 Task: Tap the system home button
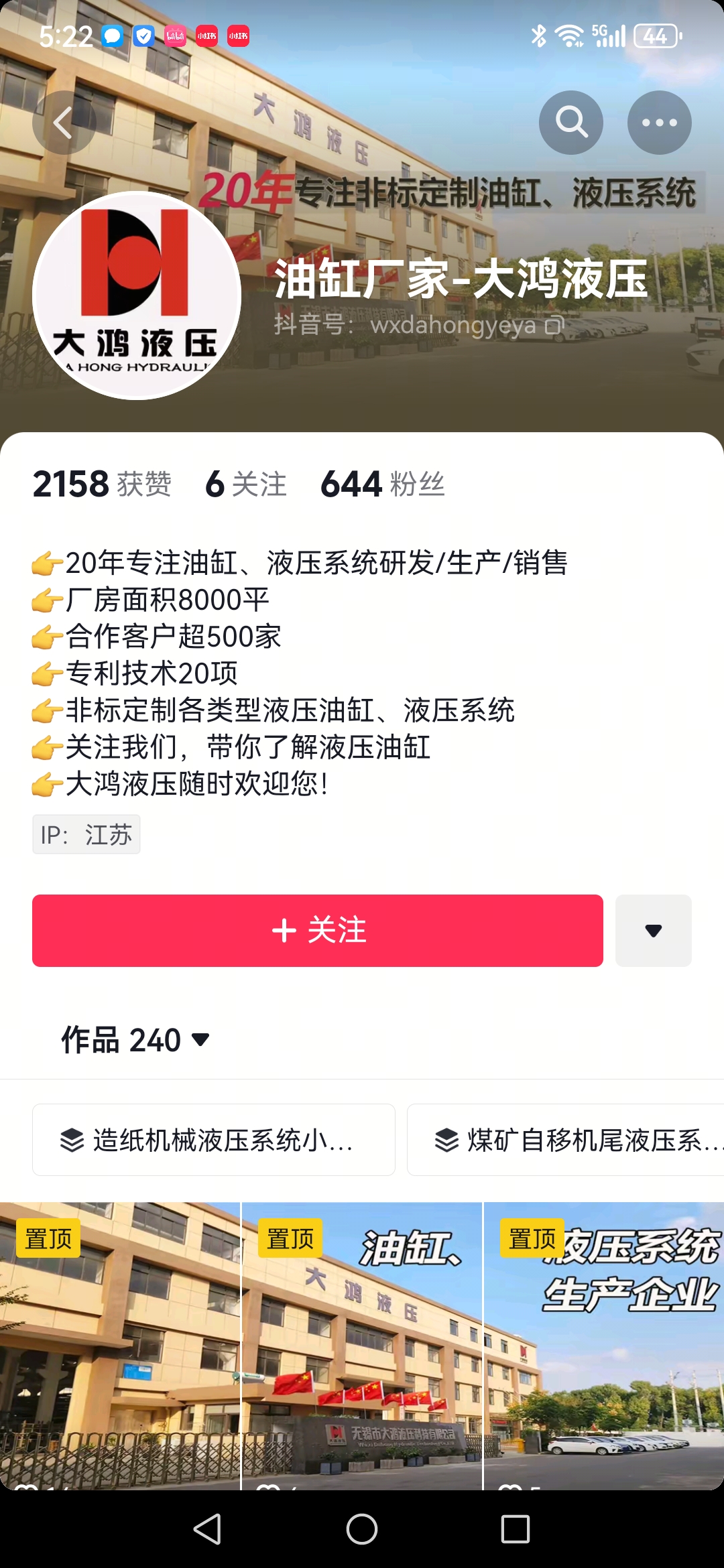pos(362,1529)
